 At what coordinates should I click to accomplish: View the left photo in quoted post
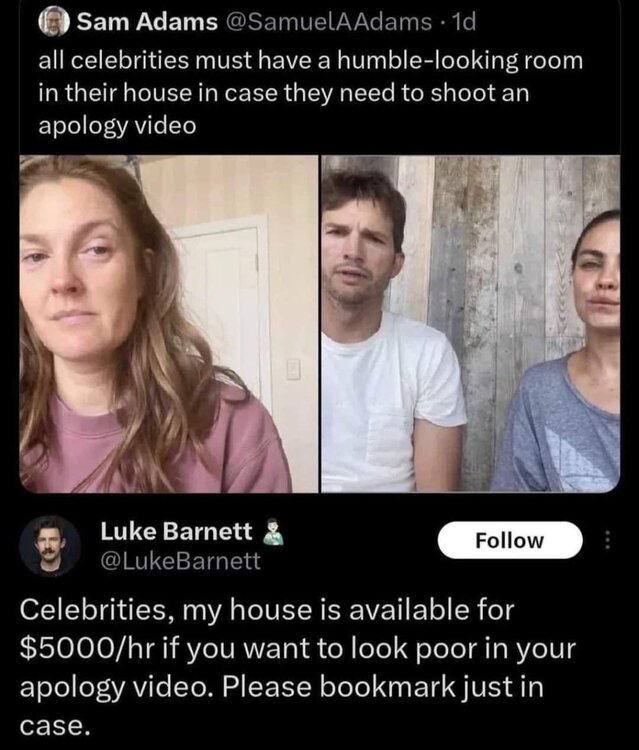[168, 324]
